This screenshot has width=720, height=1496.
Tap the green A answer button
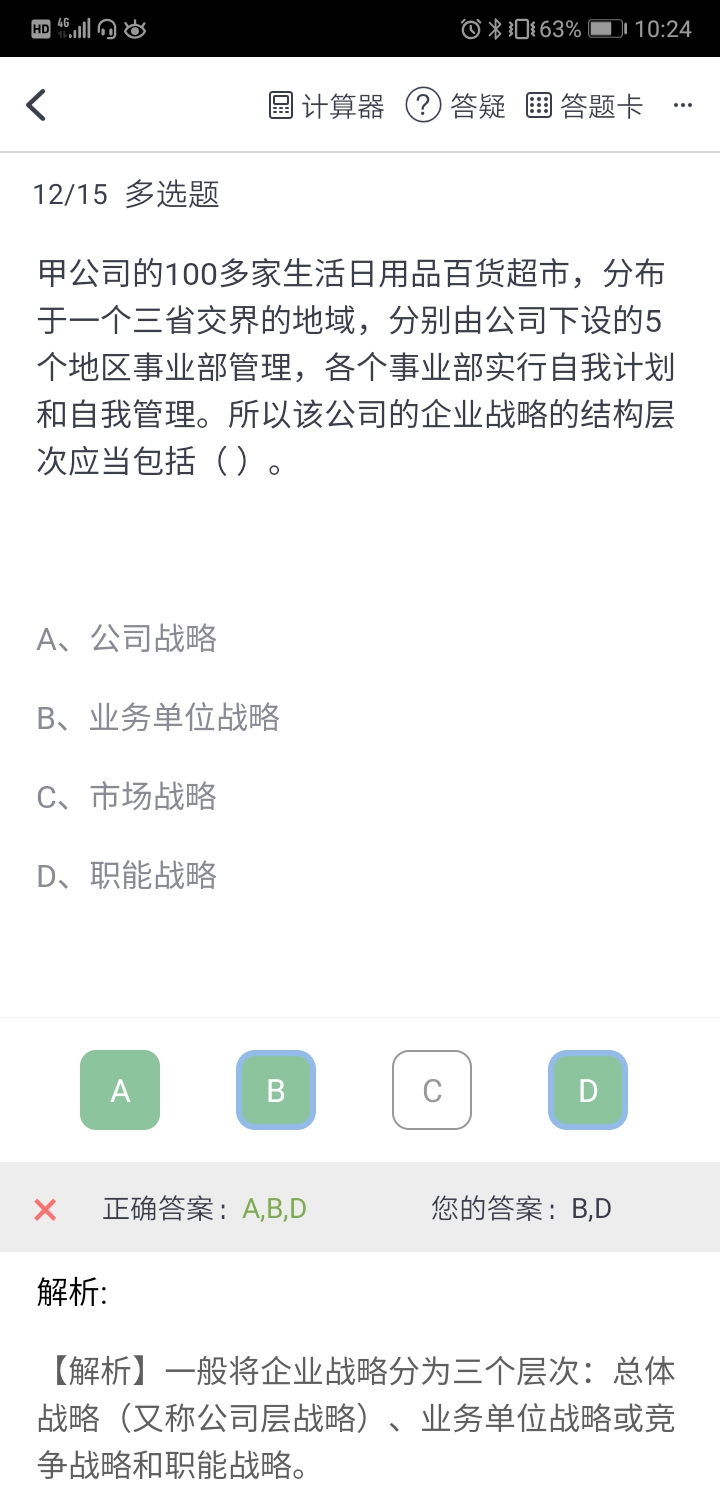pos(120,1090)
